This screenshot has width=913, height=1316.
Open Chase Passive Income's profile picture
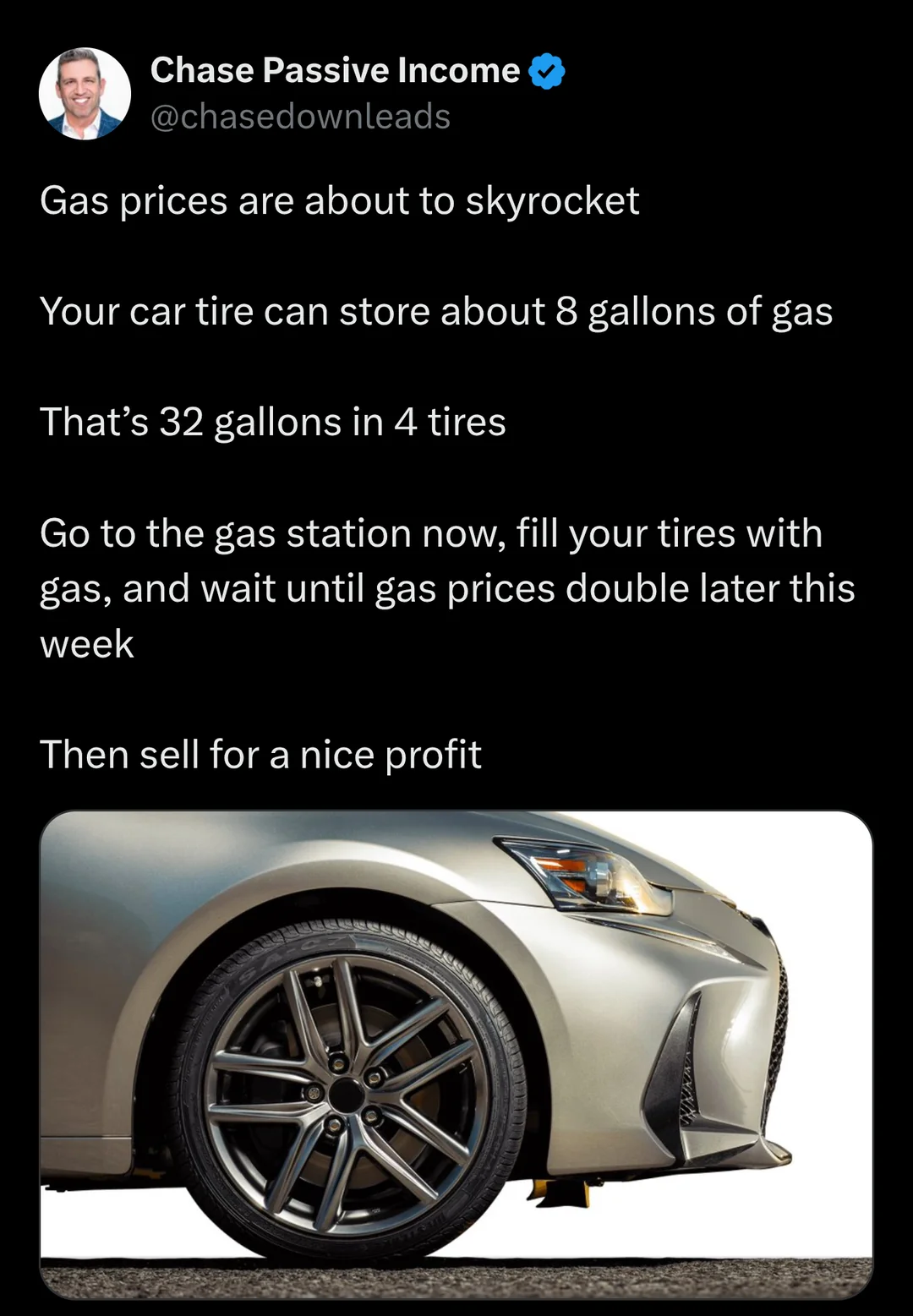tap(85, 94)
